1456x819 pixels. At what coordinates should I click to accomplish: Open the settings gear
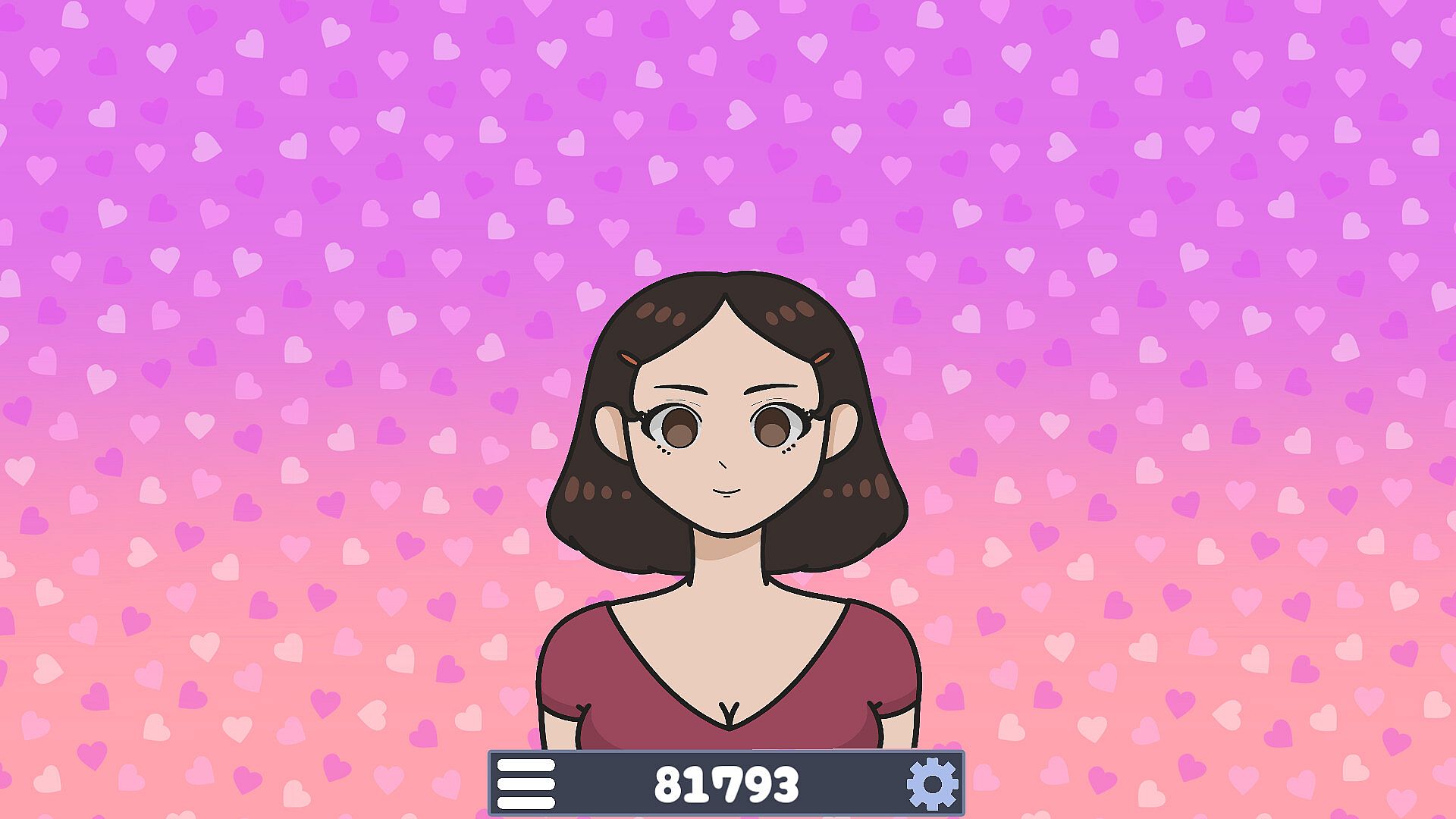(x=933, y=783)
